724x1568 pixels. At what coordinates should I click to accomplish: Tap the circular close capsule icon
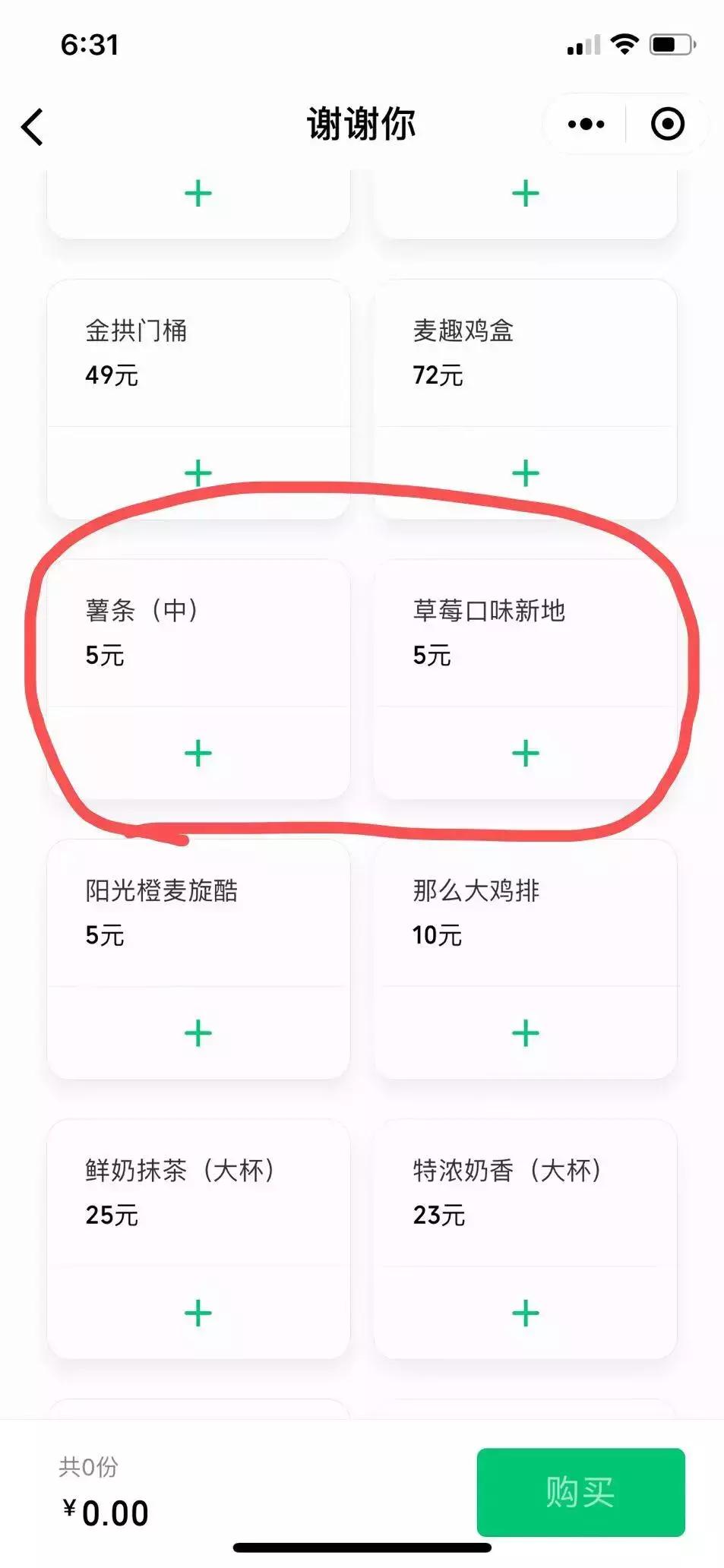coord(669,123)
